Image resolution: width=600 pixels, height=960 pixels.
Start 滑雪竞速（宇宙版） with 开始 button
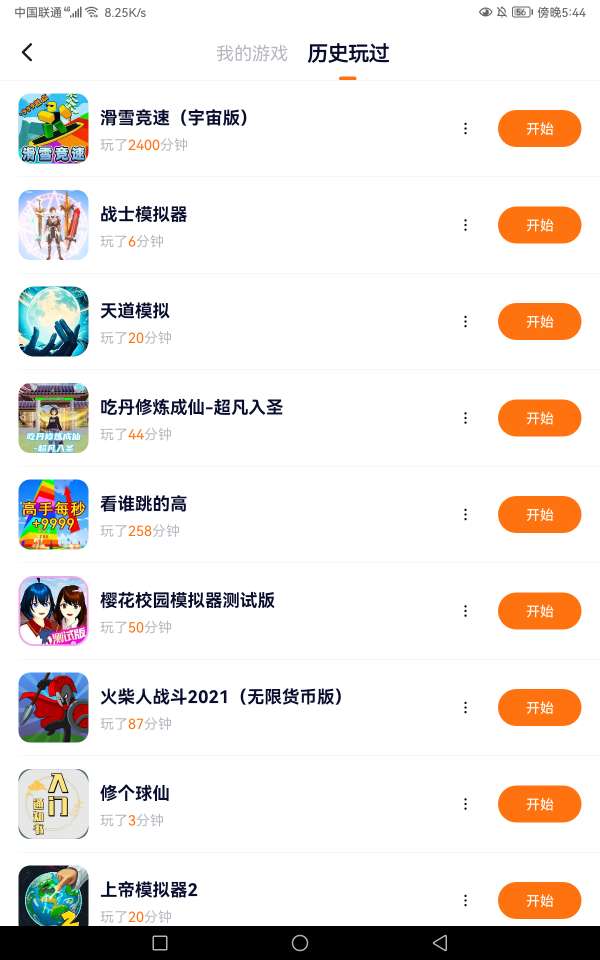click(x=539, y=129)
